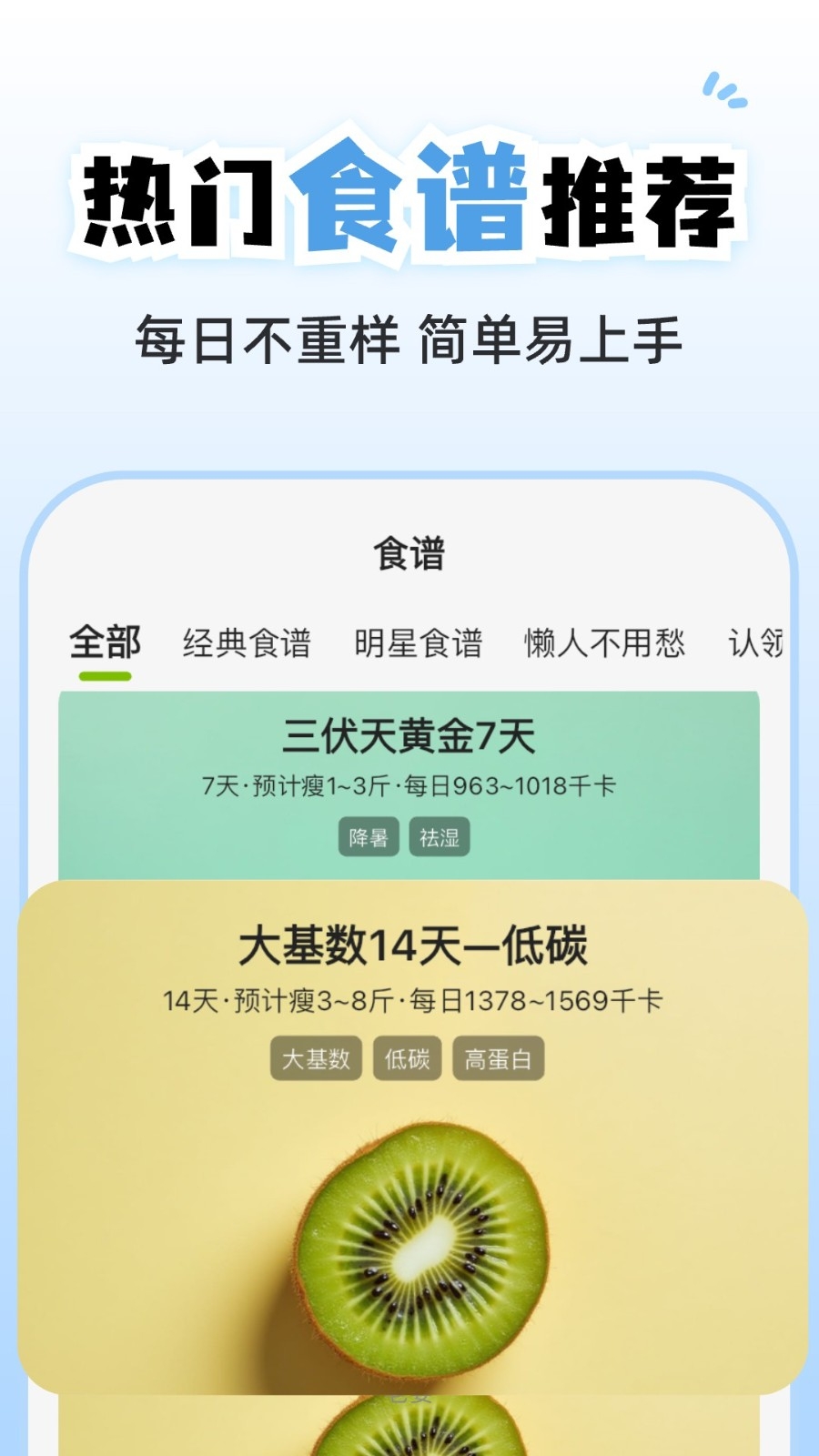Image resolution: width=819 pixels, height=1456 pixels.
Task: Tap the 热门食谱推荐 headline
Action: (408, 196)
